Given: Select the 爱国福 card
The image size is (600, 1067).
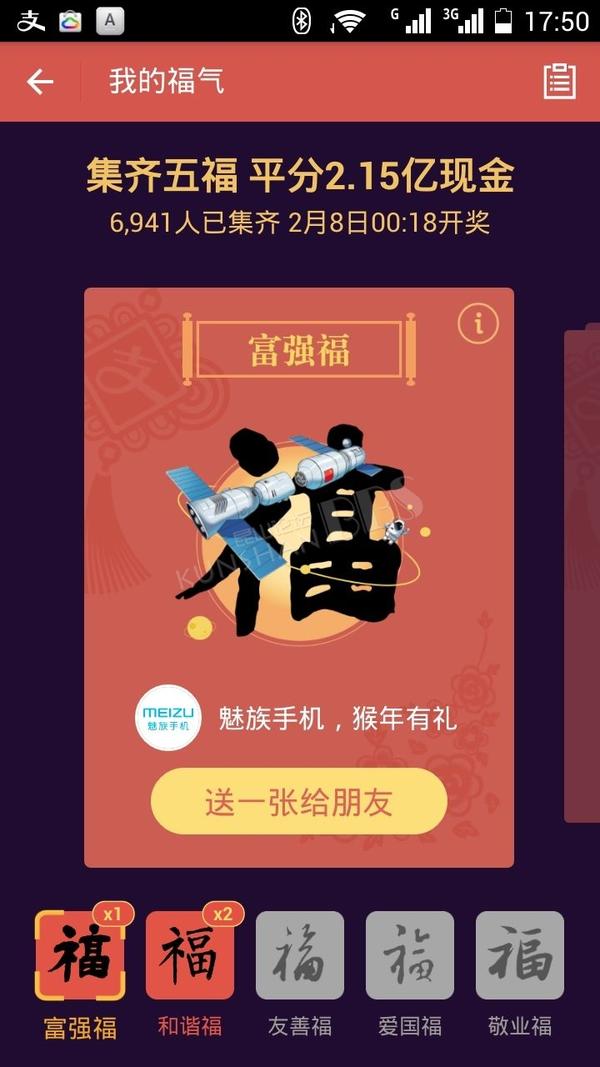Looking at the screenshot, I should coord(410,955).
